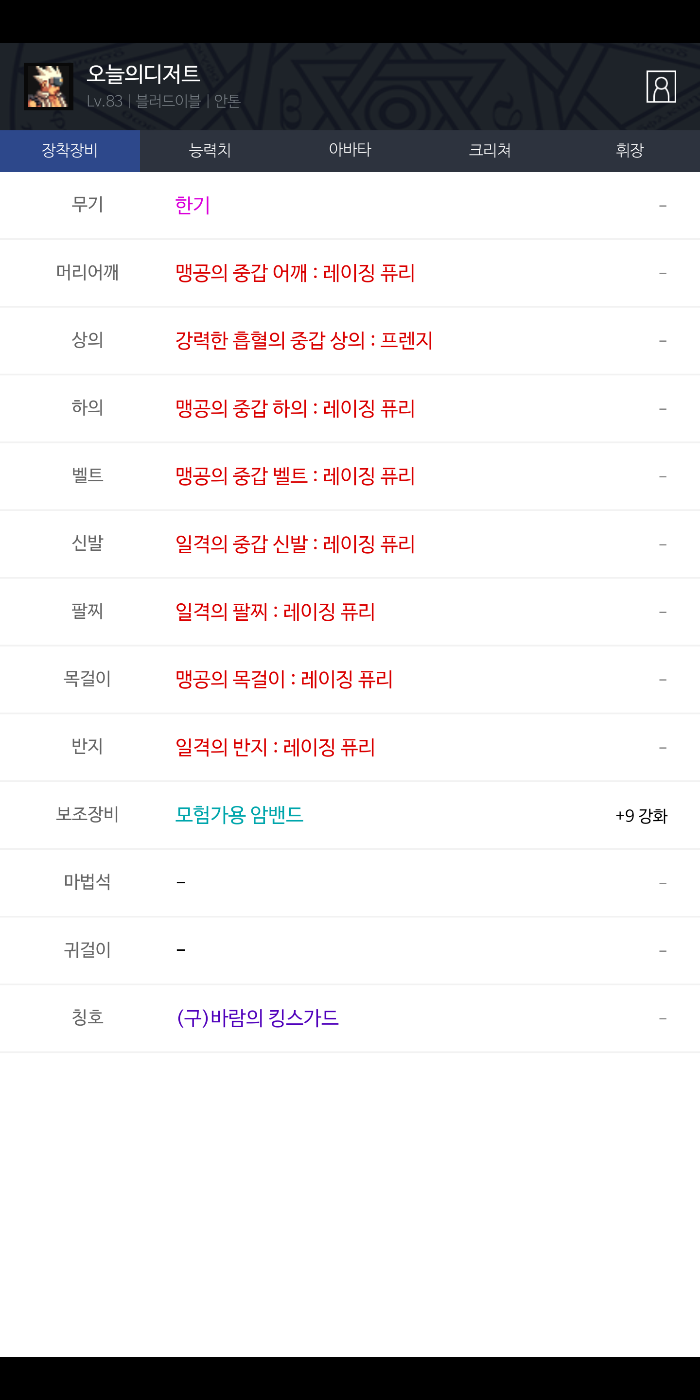700x1400 pixels.
Task: Open the profile icon in the header
Action: (661, 87)
